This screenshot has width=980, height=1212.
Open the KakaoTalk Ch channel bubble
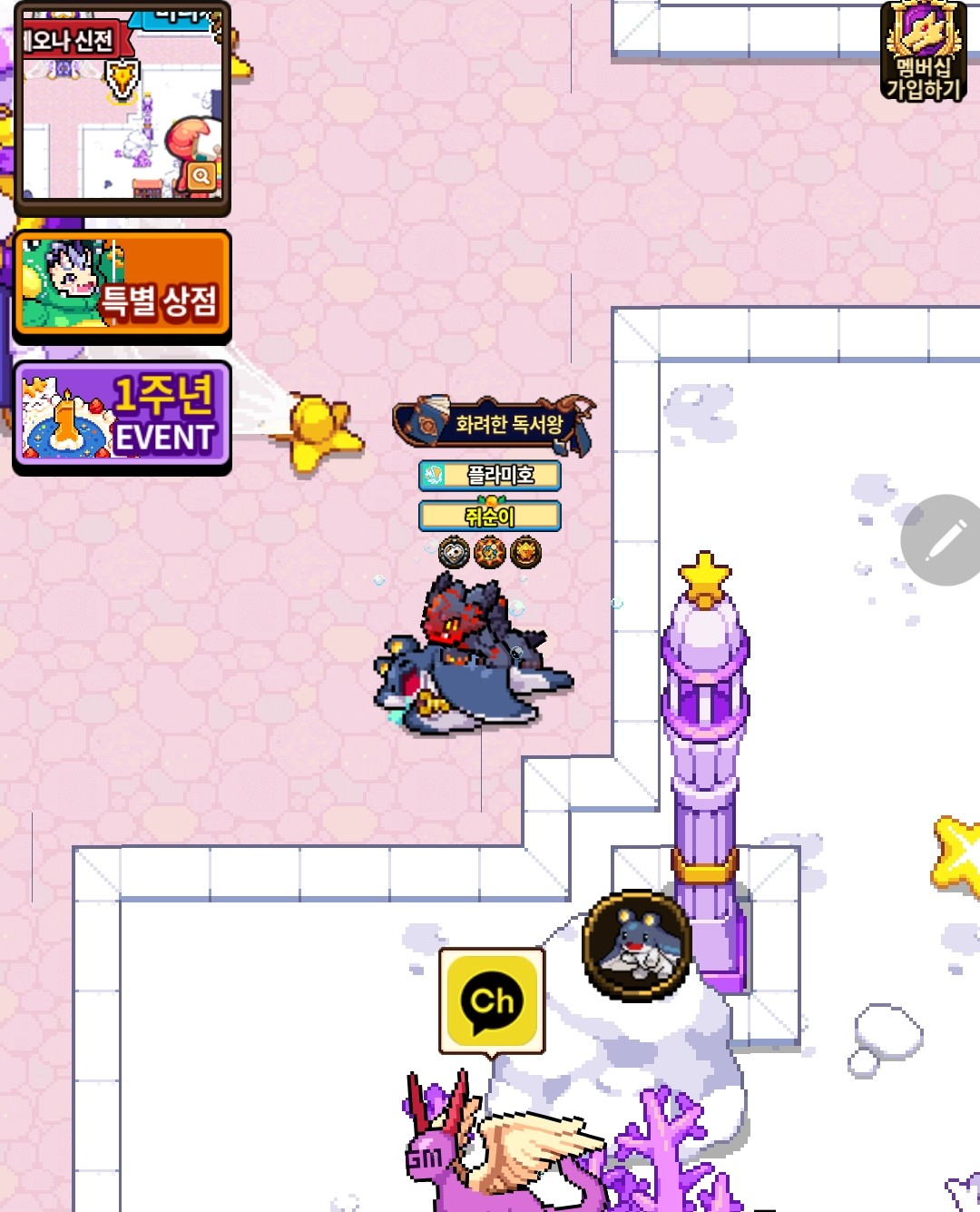492,1000
